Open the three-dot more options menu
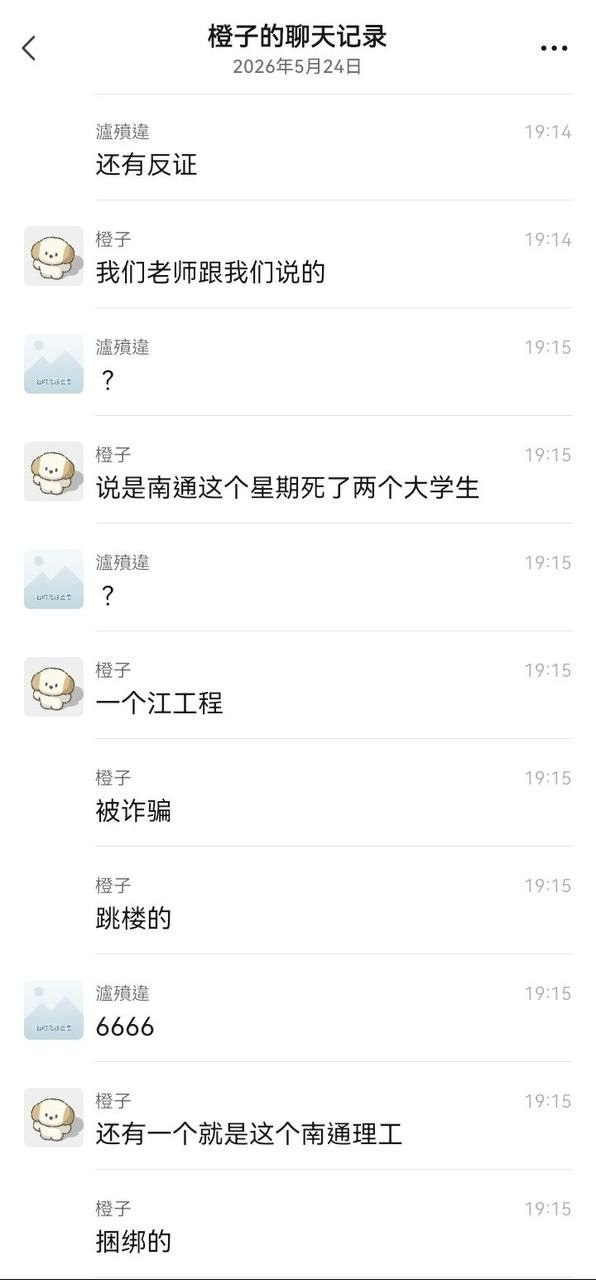The height and width of the screenshot is (1280, 596). point(554,48)
